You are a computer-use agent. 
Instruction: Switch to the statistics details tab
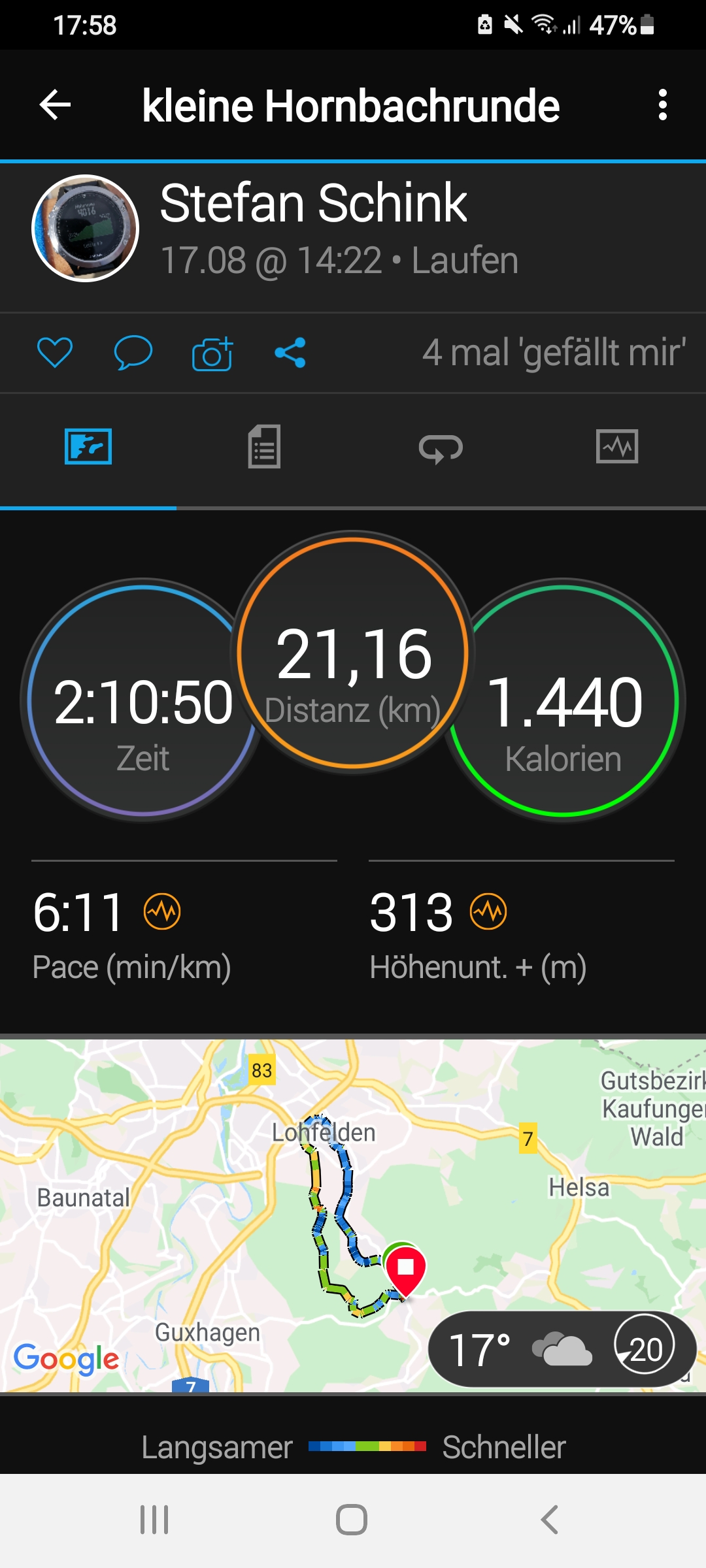tap(264, 447)
